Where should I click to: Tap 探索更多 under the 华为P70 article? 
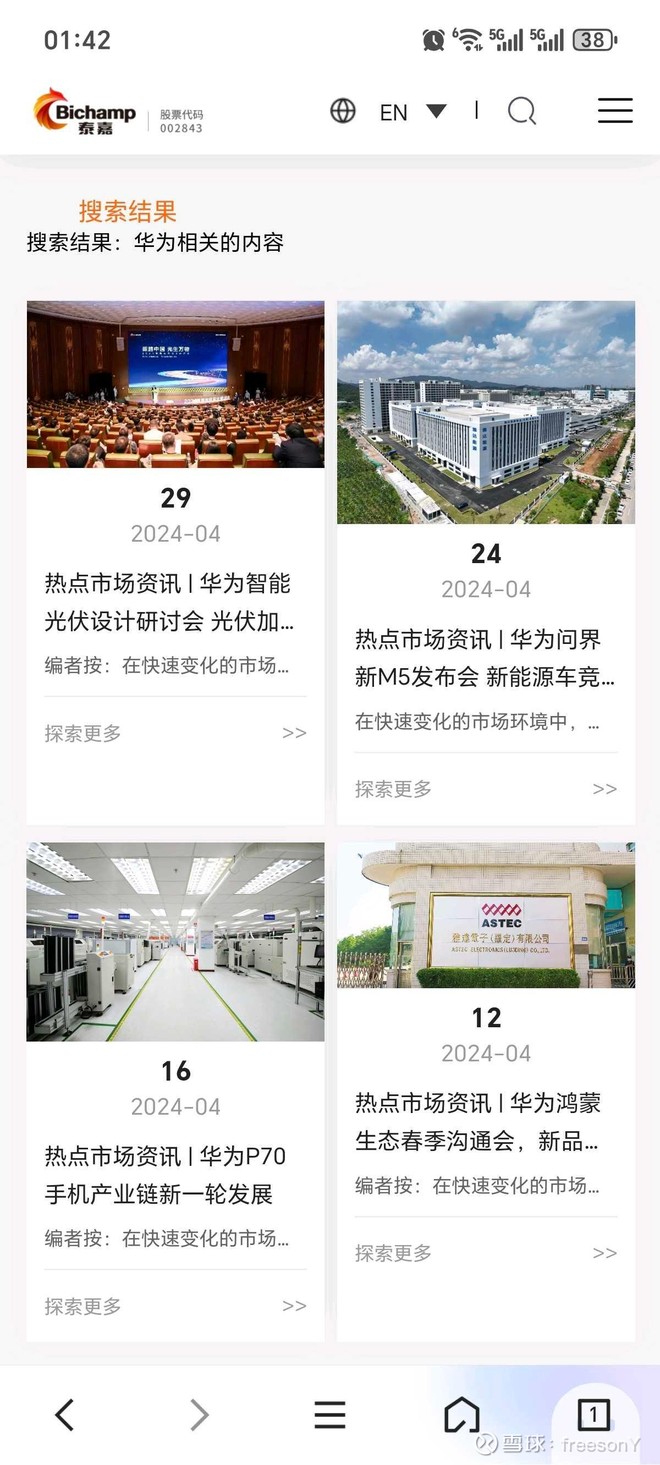[84, 1307]
